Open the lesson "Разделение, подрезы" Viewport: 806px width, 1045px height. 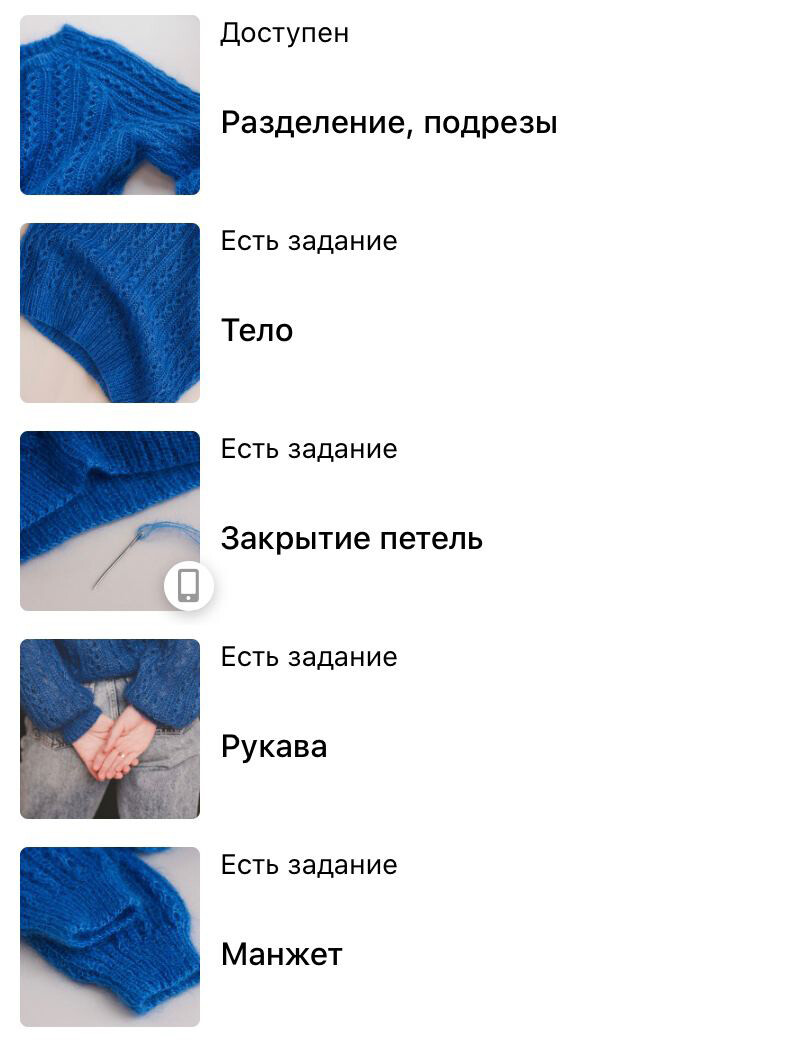388,123
